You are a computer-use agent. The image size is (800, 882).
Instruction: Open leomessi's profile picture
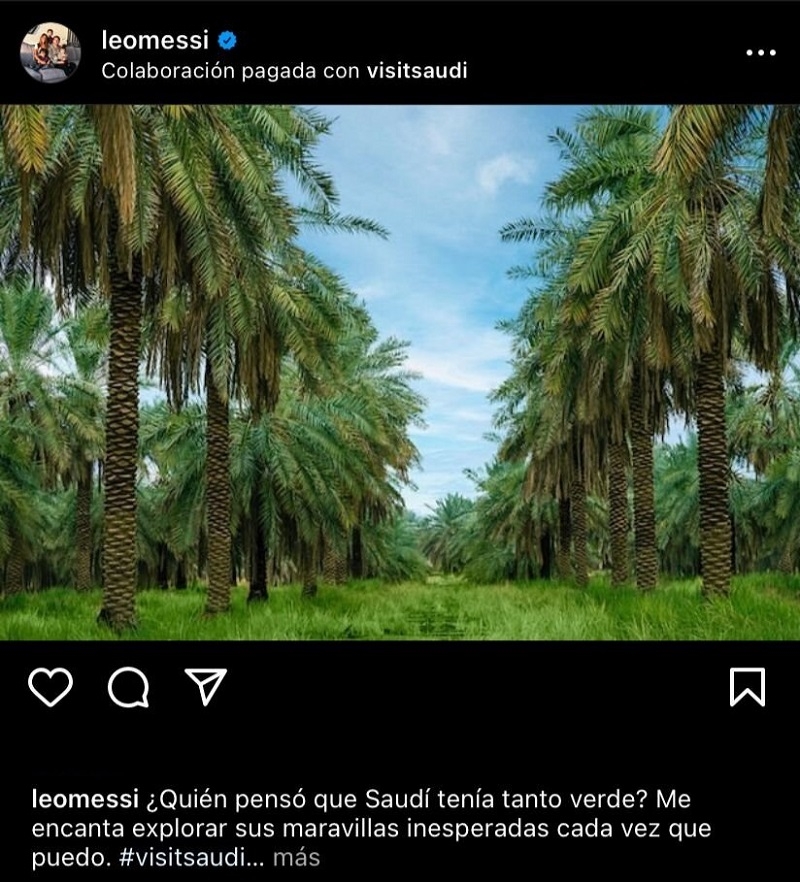(x=50, y=52)
